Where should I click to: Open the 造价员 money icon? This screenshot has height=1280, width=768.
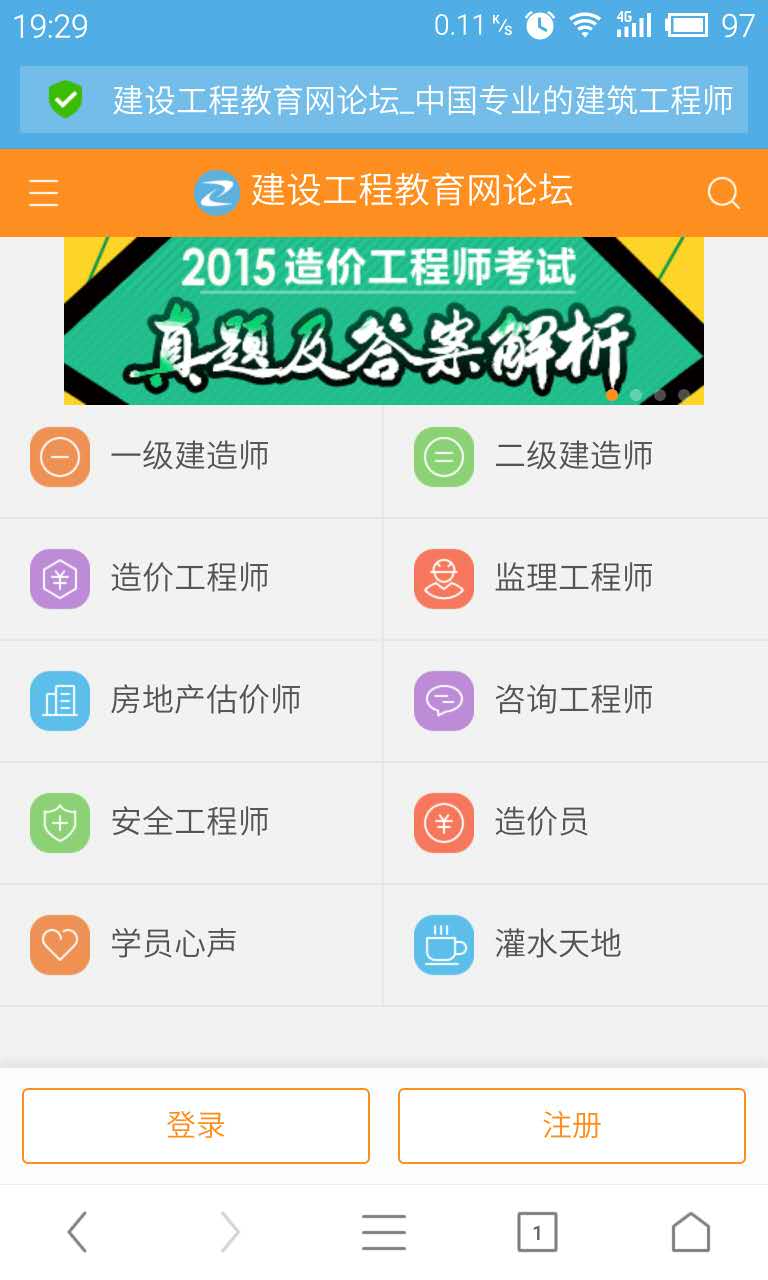tap(443, 823)
